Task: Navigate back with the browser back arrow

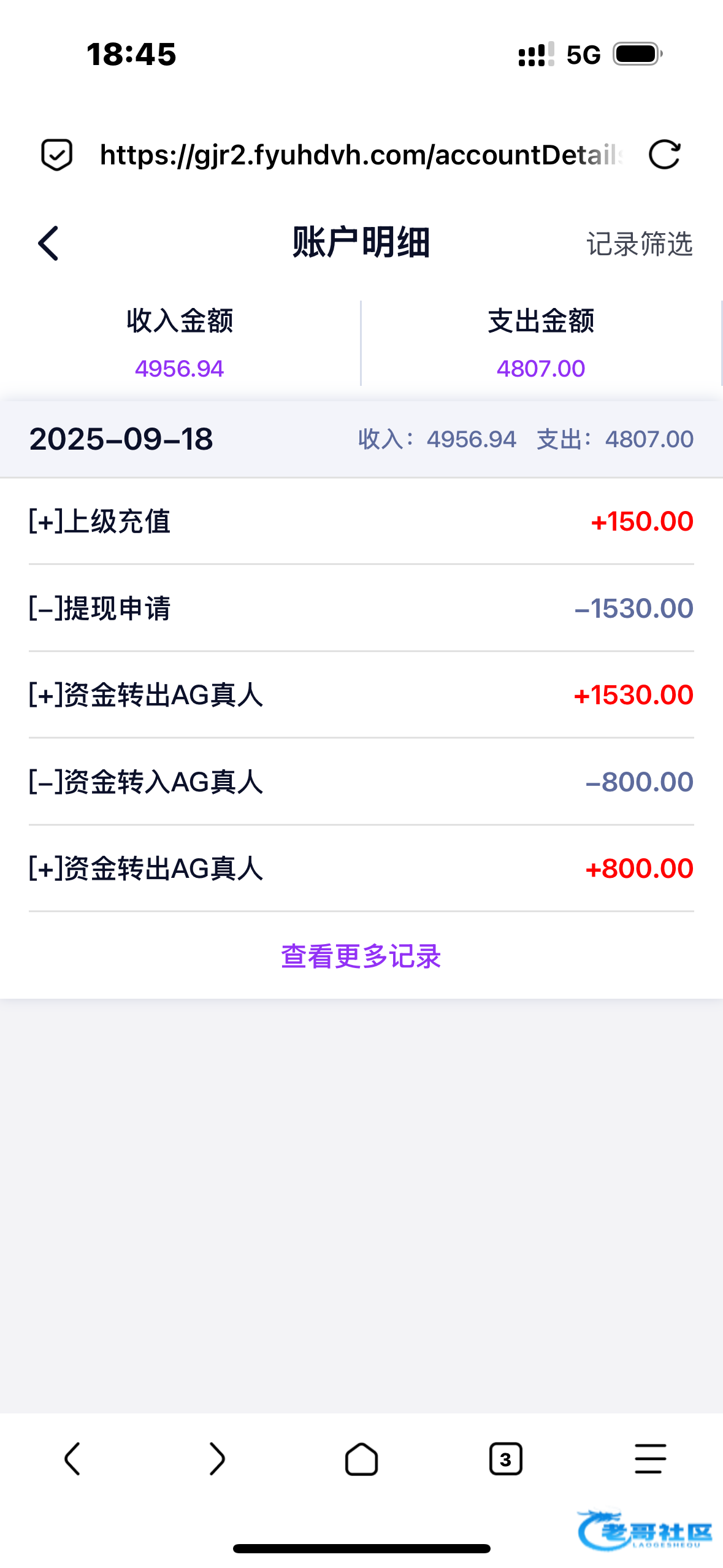Action: pyautogui.click(x=72, y=1458)
